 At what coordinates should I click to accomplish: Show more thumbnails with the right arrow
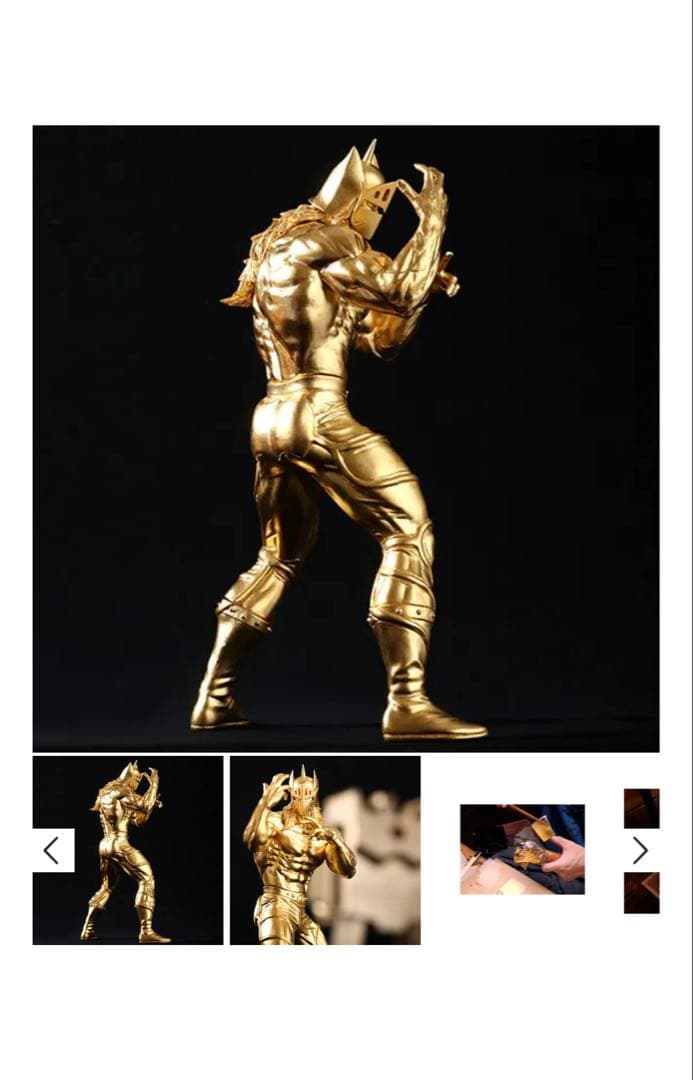pyautogui.click(x=640, y=850)
